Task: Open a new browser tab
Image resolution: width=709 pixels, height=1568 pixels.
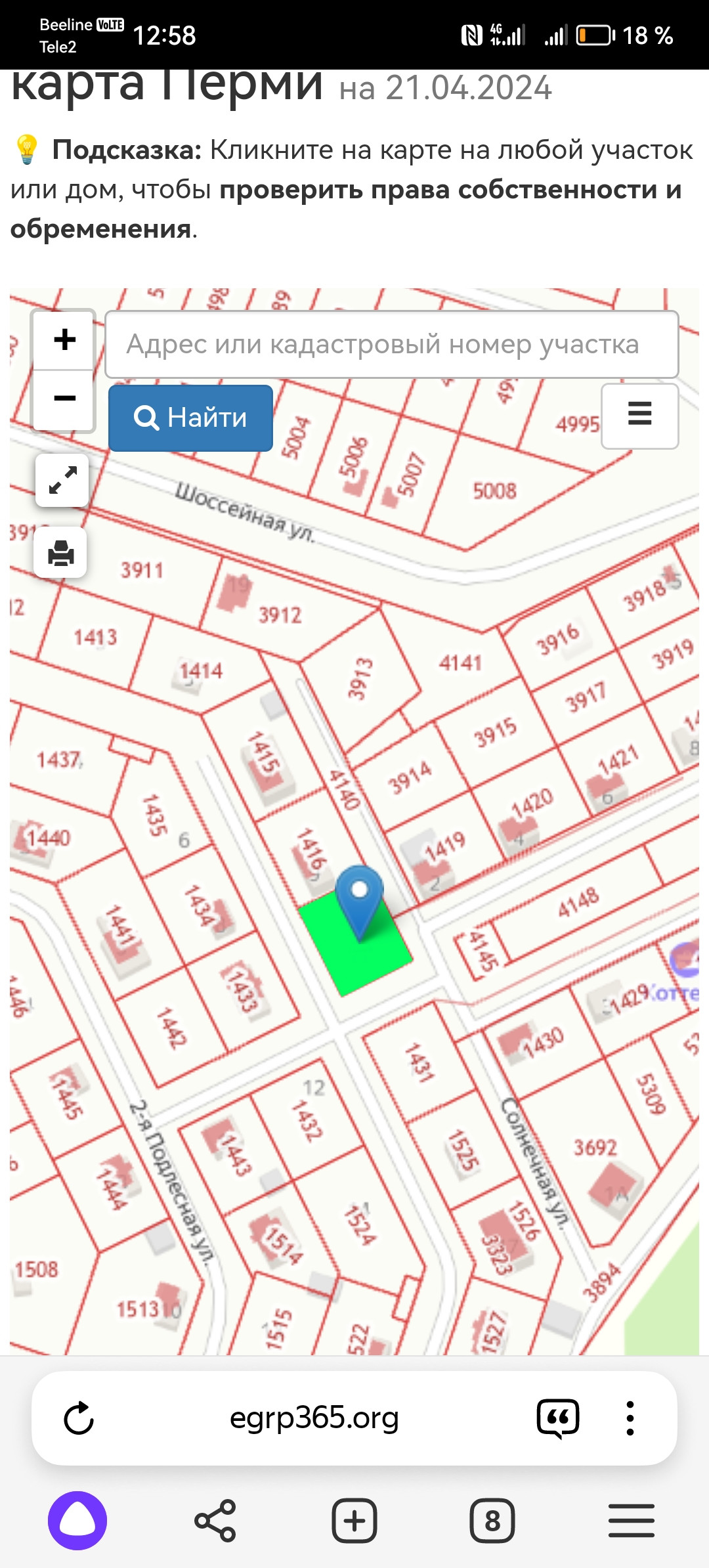Action: (x=354, y=1521)
